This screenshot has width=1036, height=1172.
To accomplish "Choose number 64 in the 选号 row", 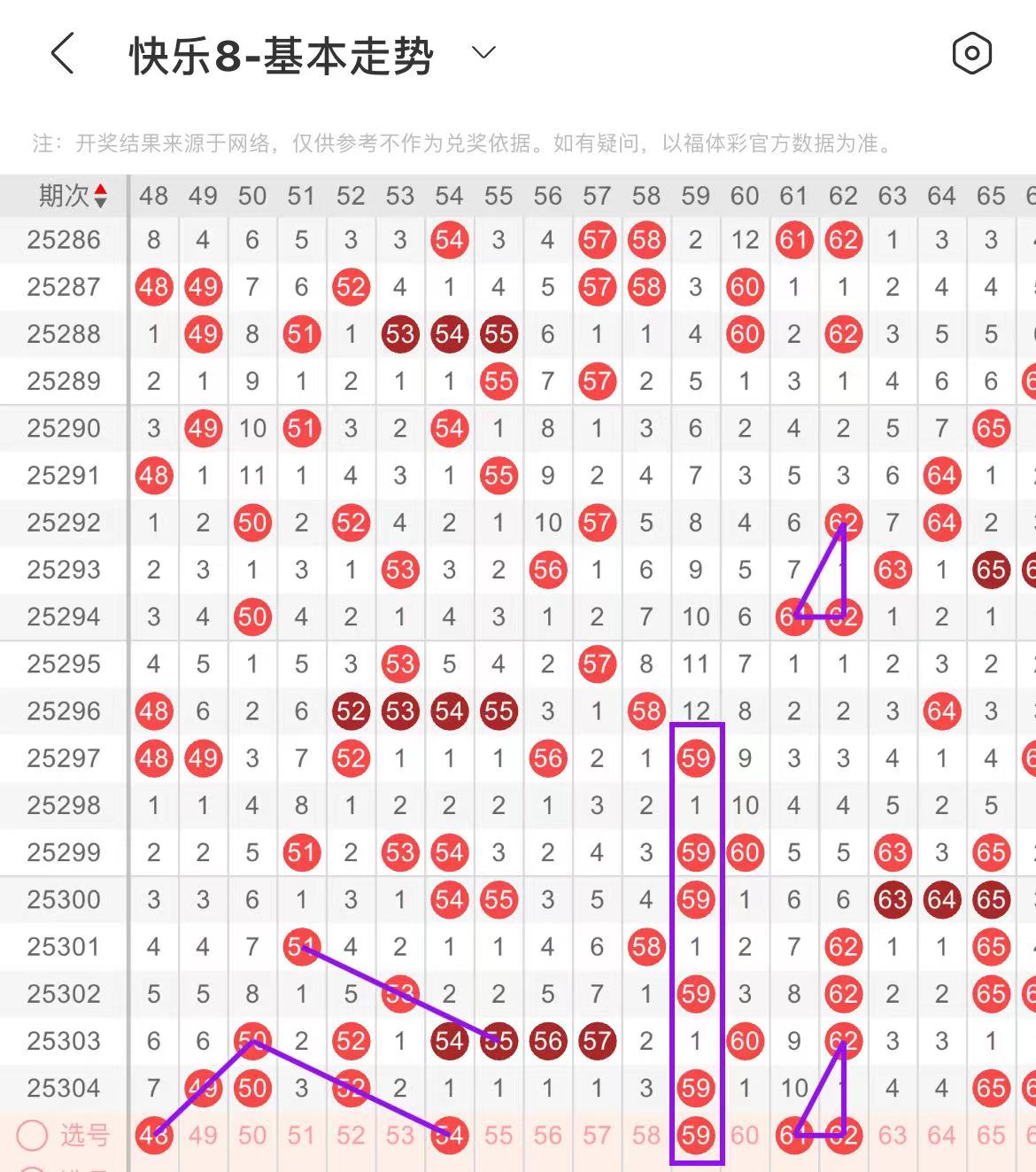I will tap(941, 1135).
